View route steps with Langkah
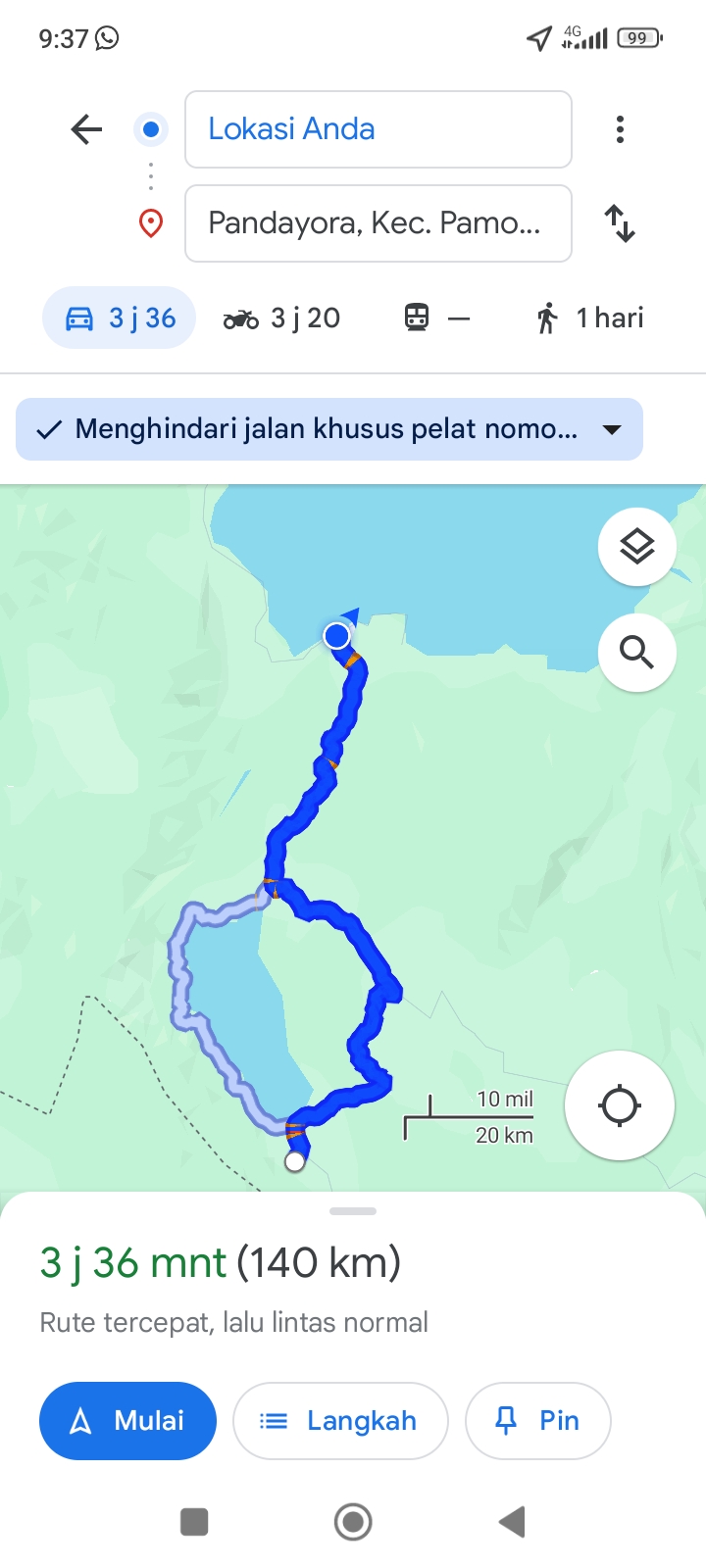Image resolution: width=706 pixels, height=1568 pixels. (340, 1421)
